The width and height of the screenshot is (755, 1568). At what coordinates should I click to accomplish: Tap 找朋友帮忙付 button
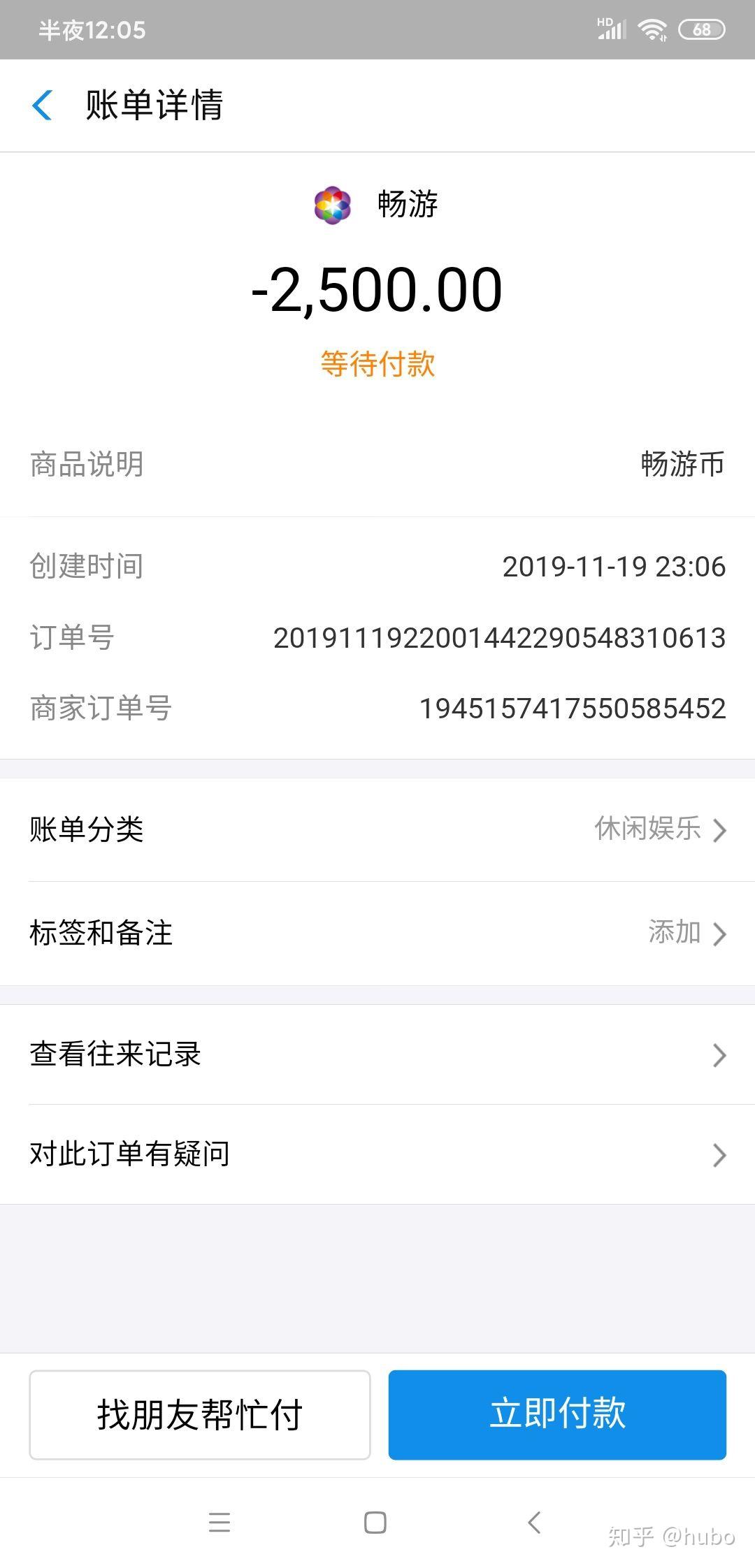coord(200,1414)
